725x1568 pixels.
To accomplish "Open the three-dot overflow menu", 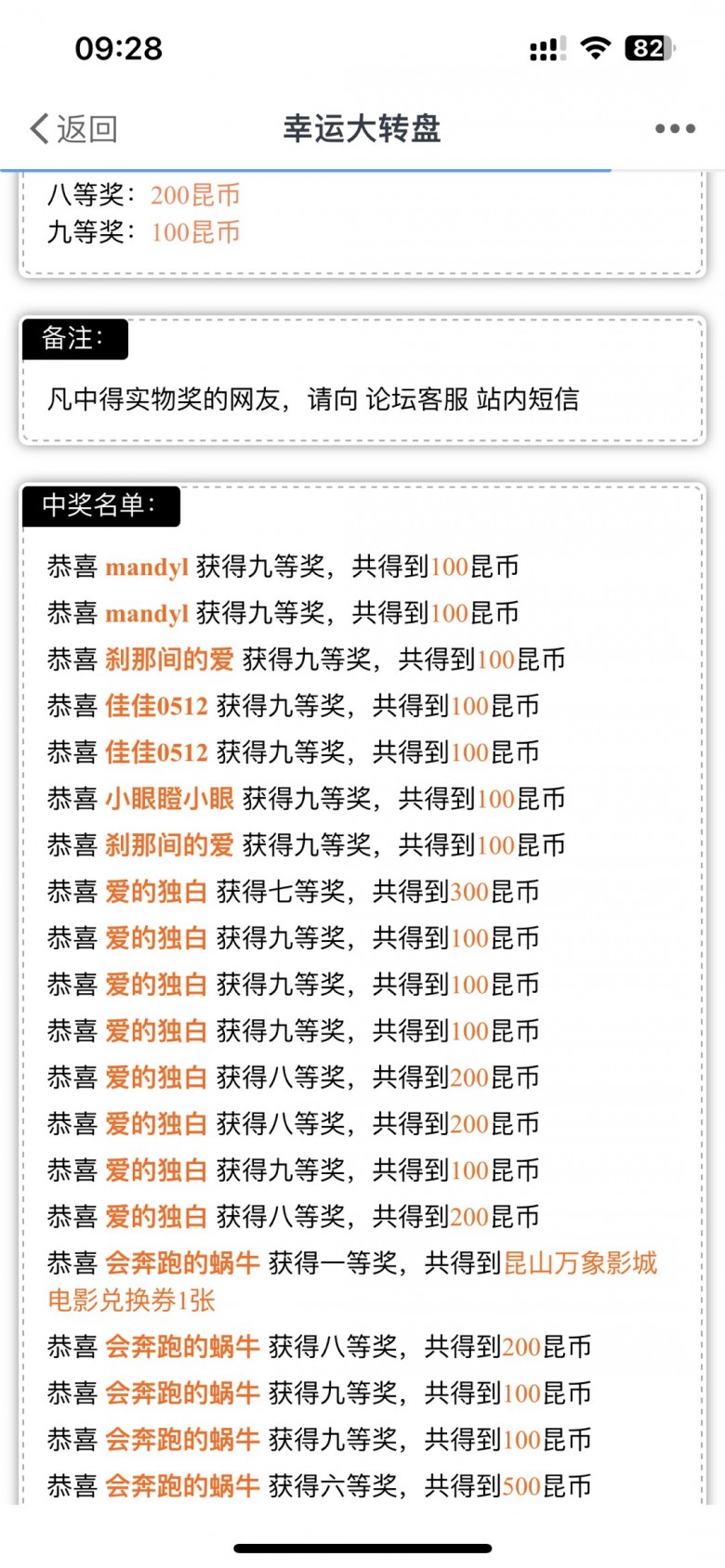I will (675, 129).
